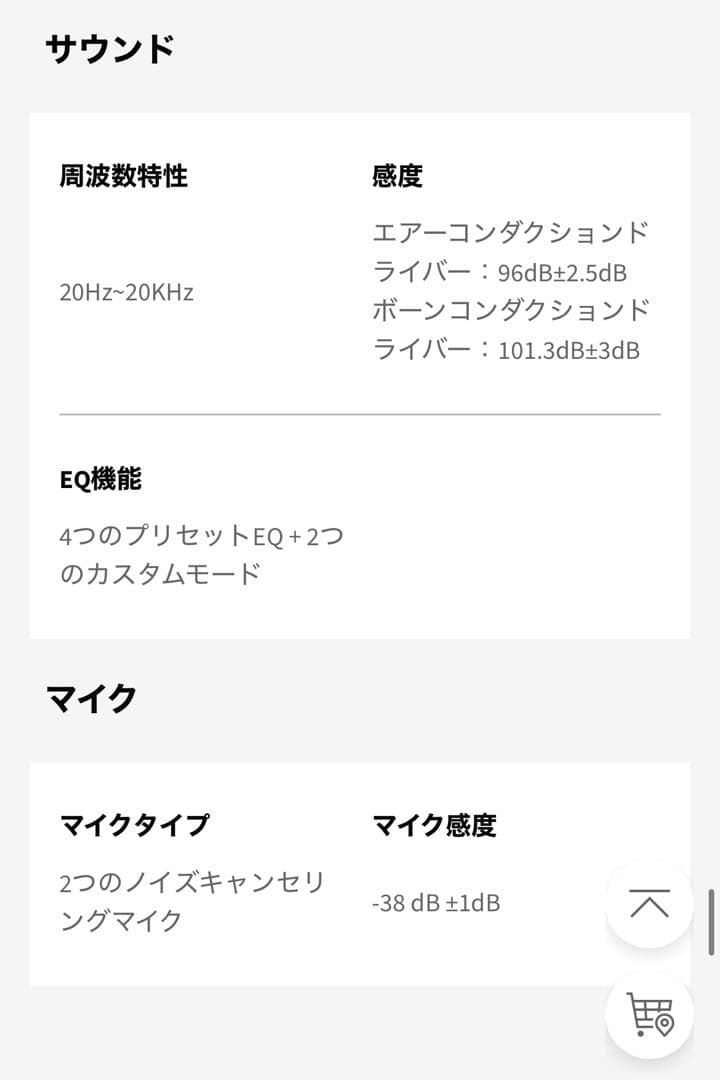Click the EQ機能 spec label
Viewport: 720px width, 1080px height.
point(100,480)
